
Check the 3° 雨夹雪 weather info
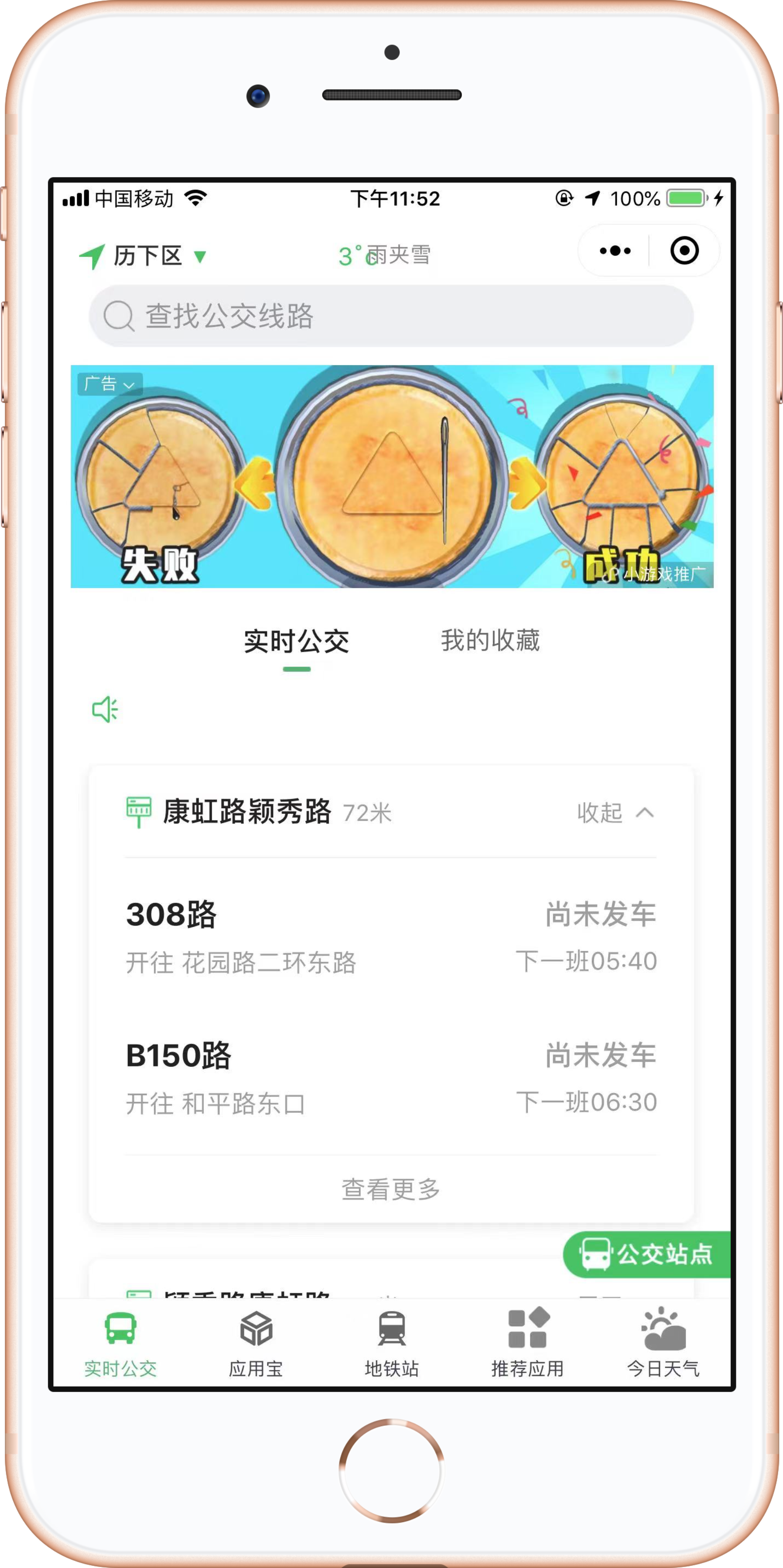[x=384, y=255]
